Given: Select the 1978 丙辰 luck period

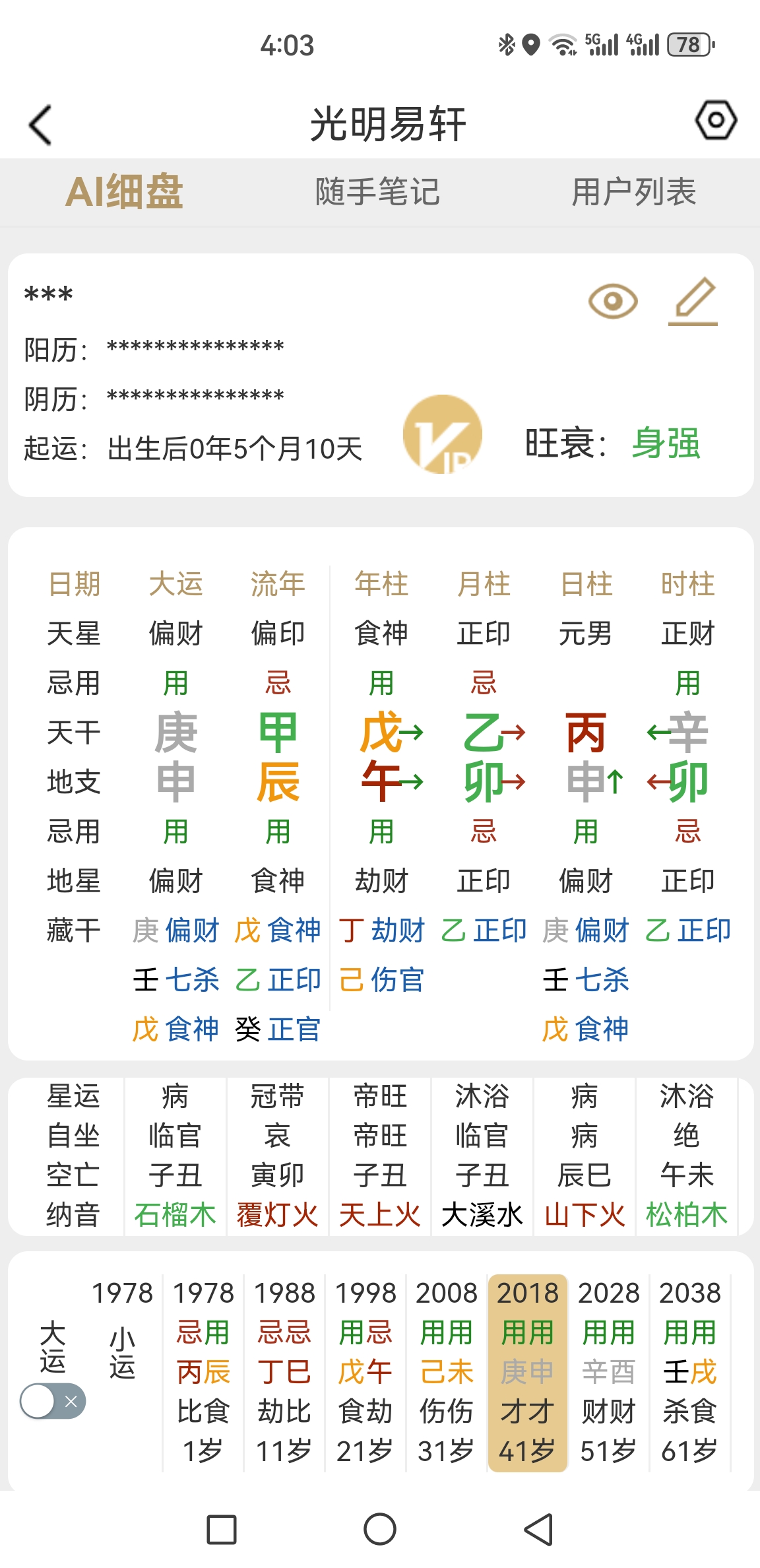Looking at the screenshot, I should (203, 1373).
